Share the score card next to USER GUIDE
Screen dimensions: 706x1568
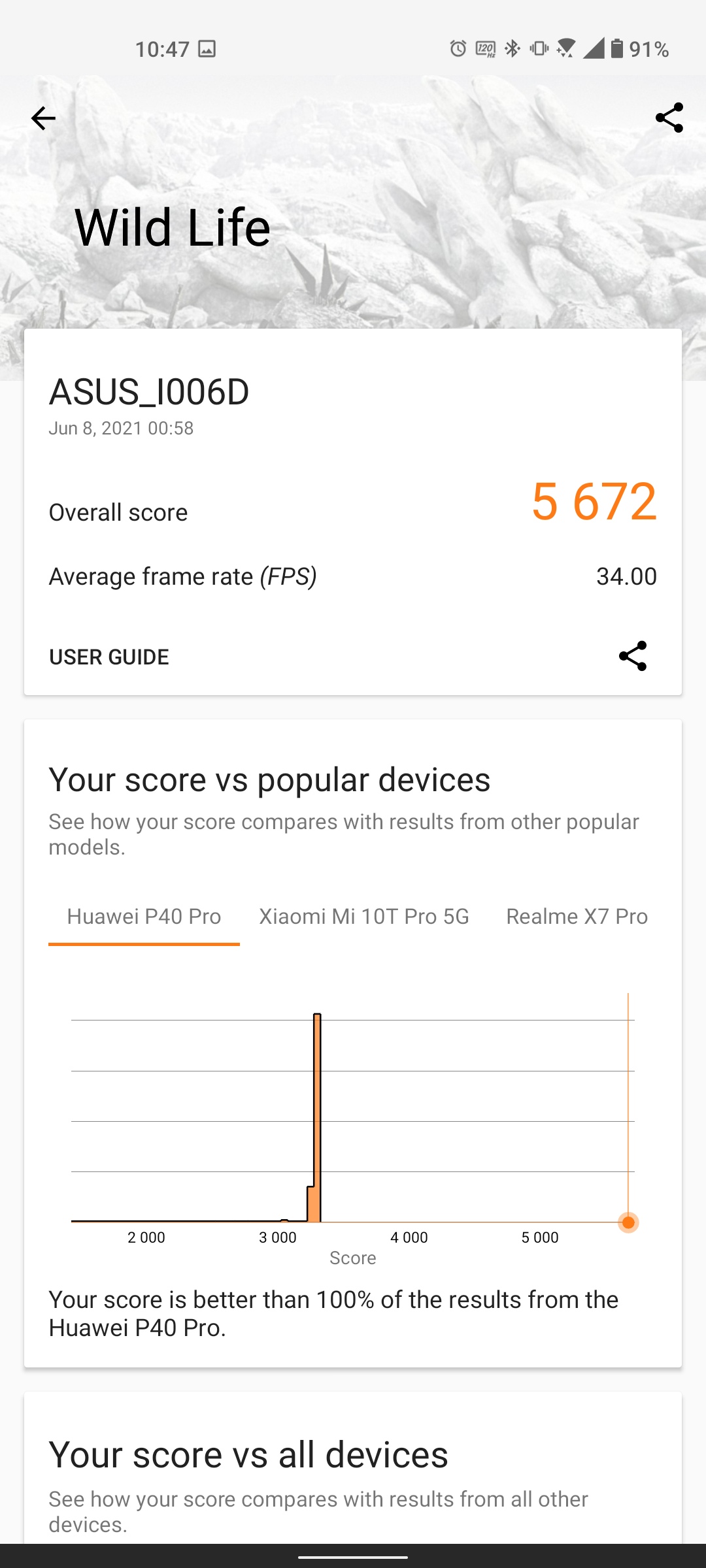coord(632,656)
